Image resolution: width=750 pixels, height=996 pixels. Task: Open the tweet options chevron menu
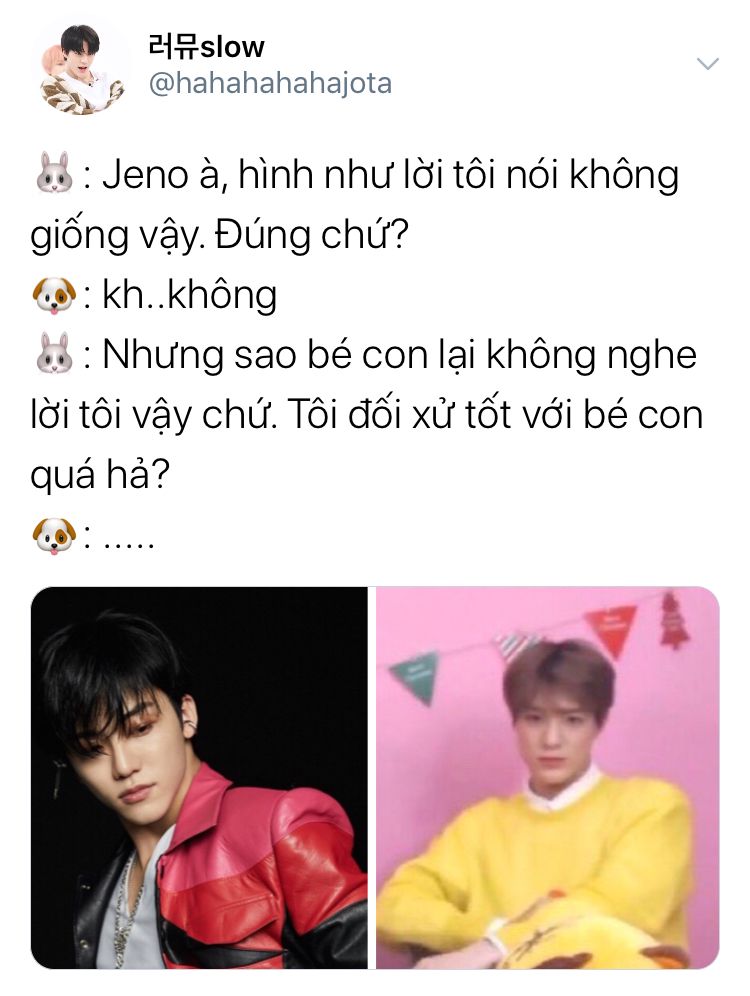point(707,64)
